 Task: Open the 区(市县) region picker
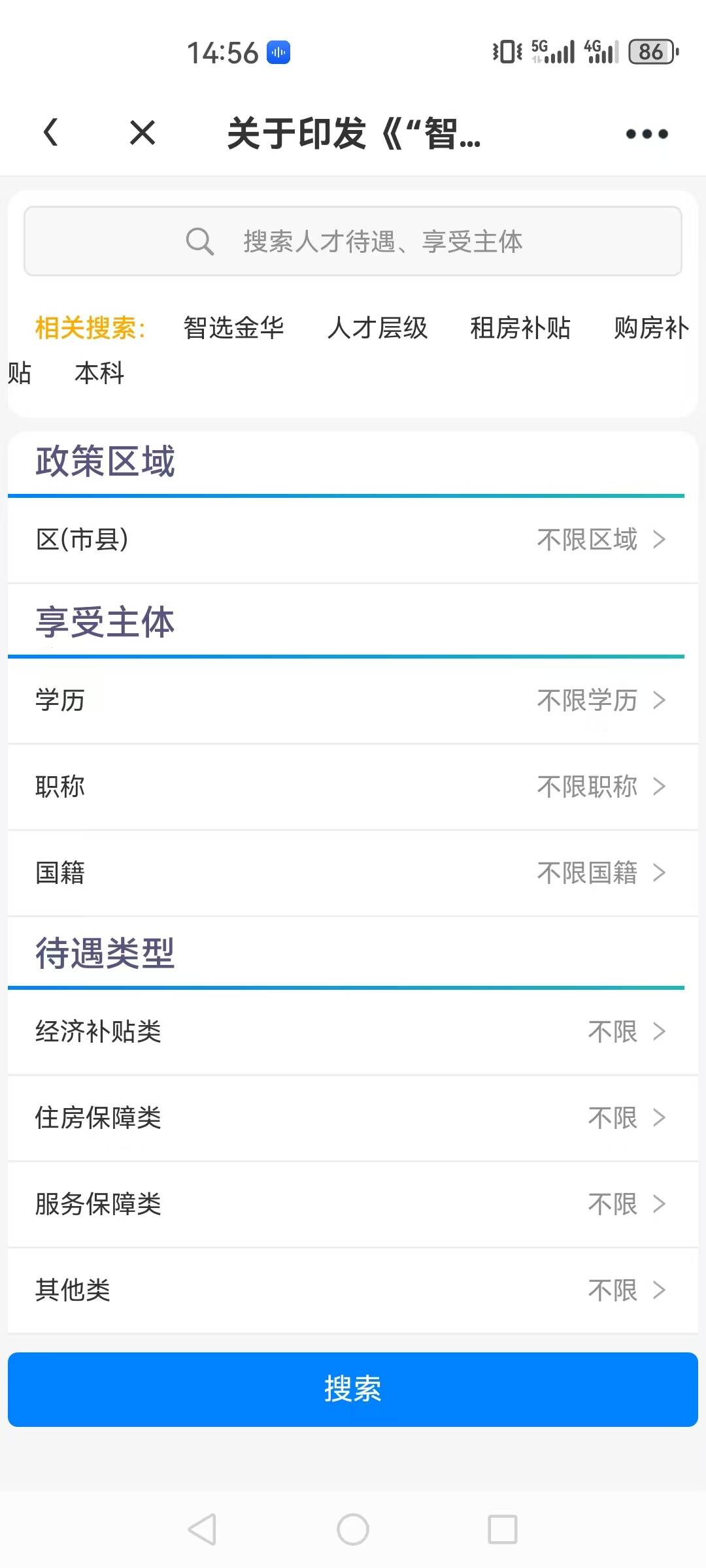point(353,540)
